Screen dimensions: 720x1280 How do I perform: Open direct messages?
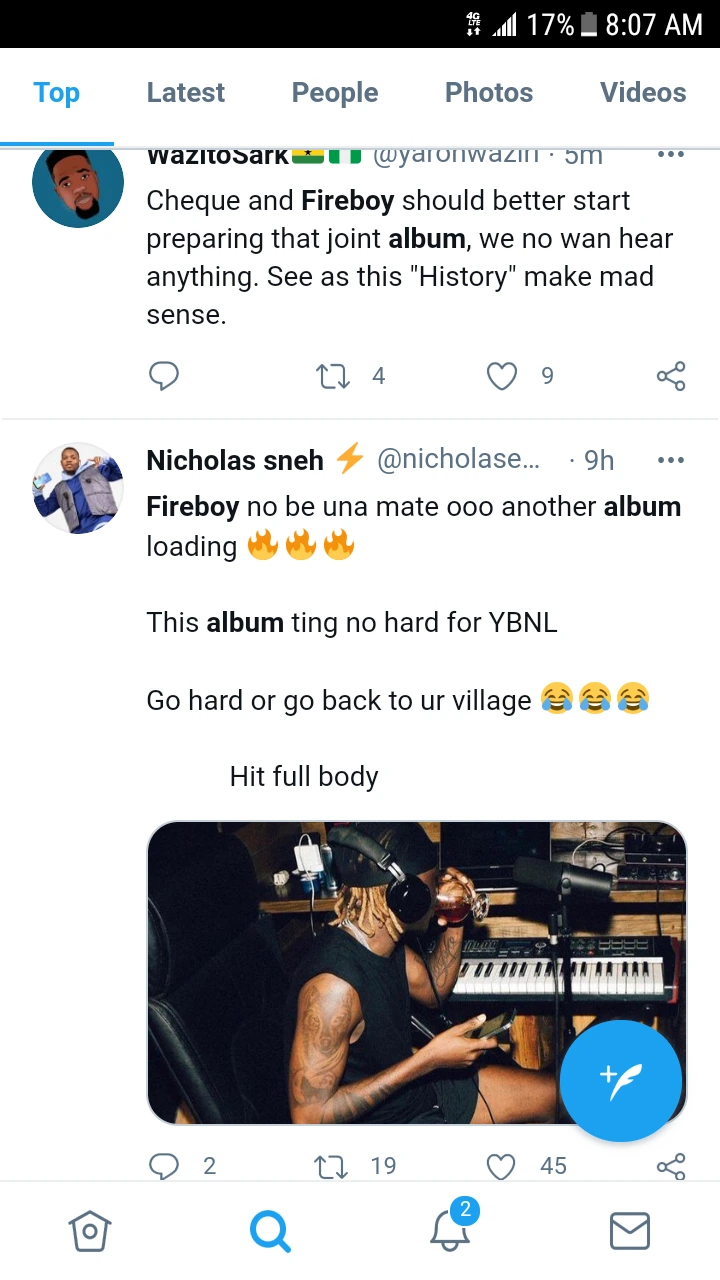coord(630,1231)
